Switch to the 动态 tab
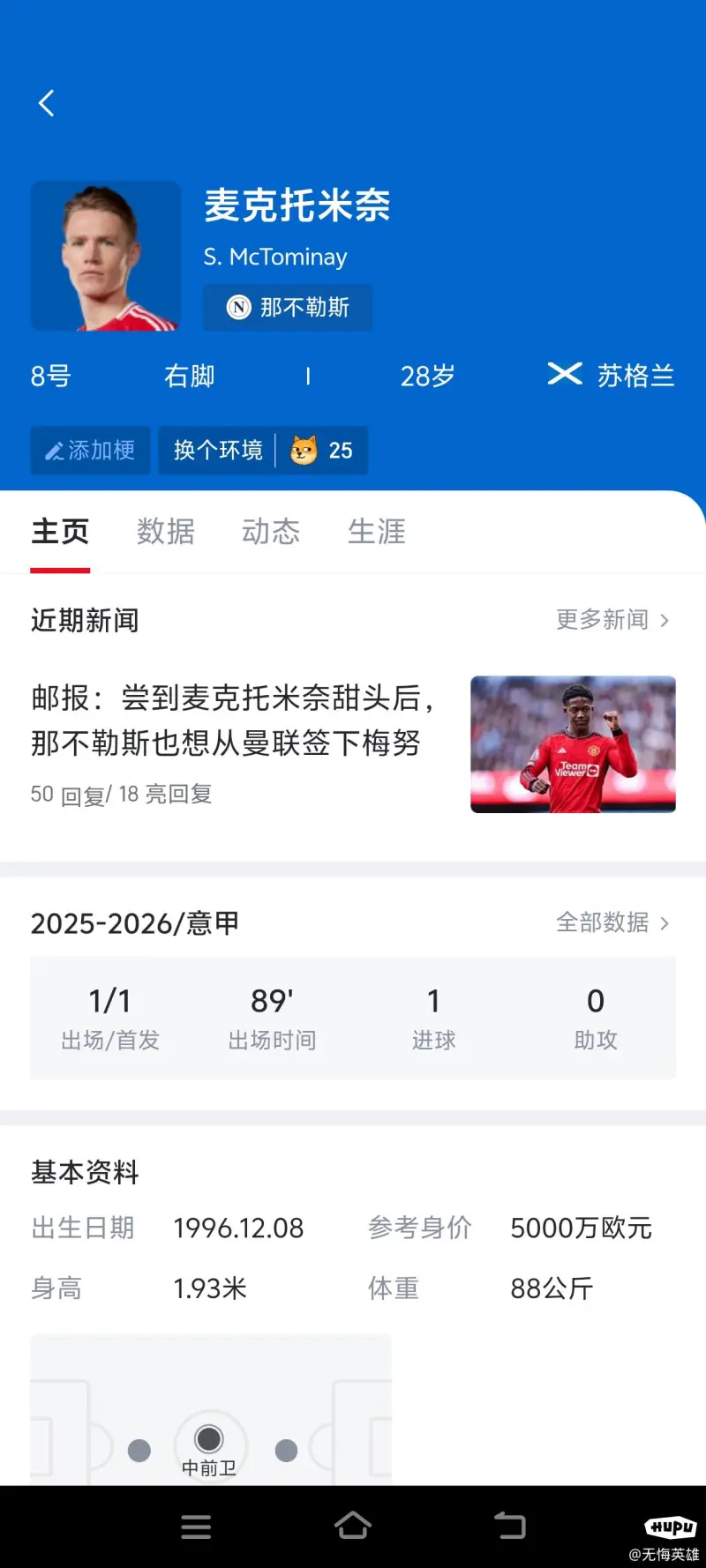Screen dimensions: 706x1568 [271, 532]
